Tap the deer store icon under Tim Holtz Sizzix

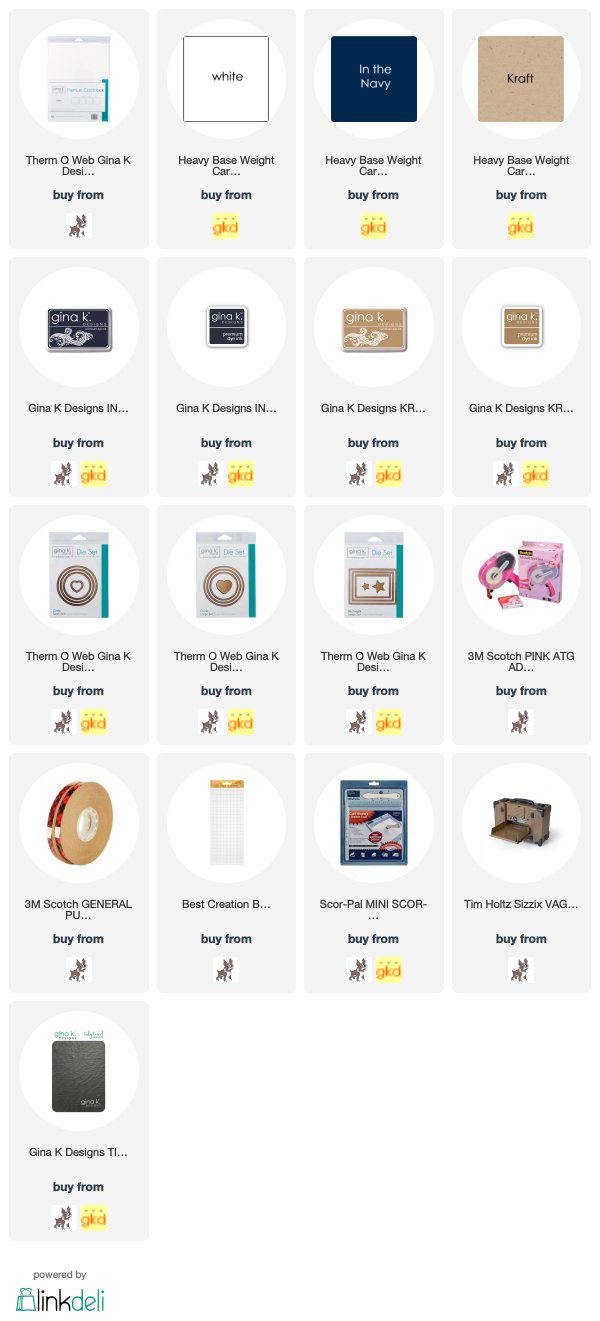click(521, 970)
